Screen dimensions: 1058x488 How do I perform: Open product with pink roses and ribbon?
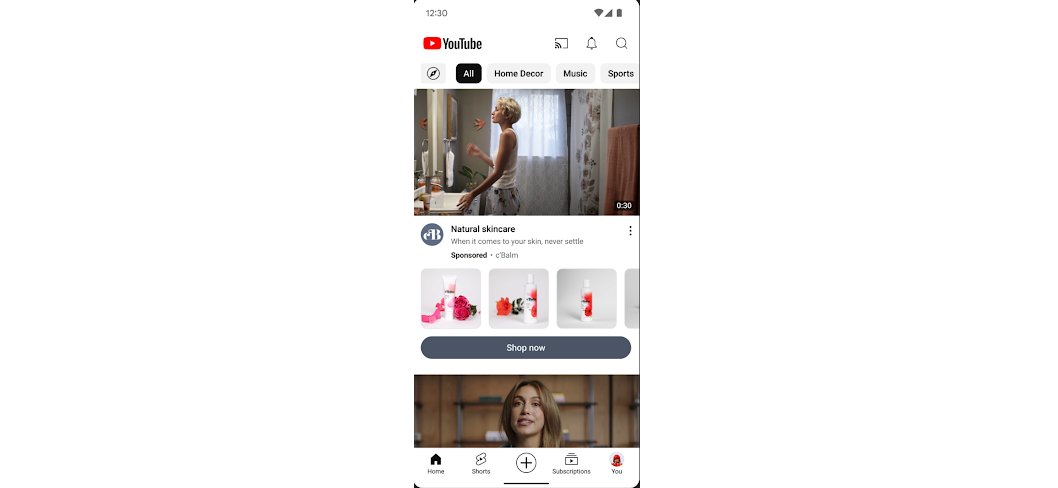(450, 298)
